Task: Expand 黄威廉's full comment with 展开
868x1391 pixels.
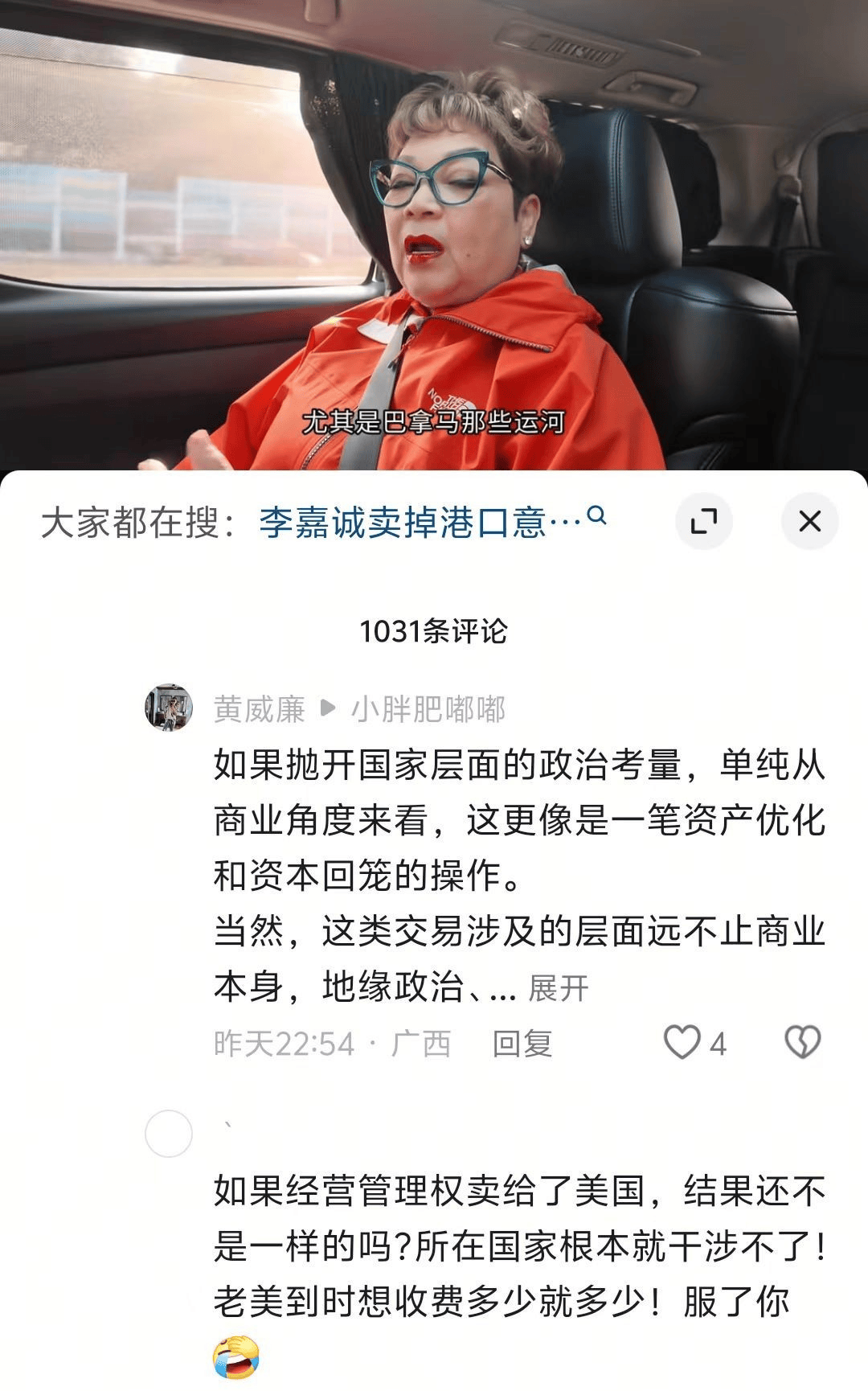Action: point(558,988)
